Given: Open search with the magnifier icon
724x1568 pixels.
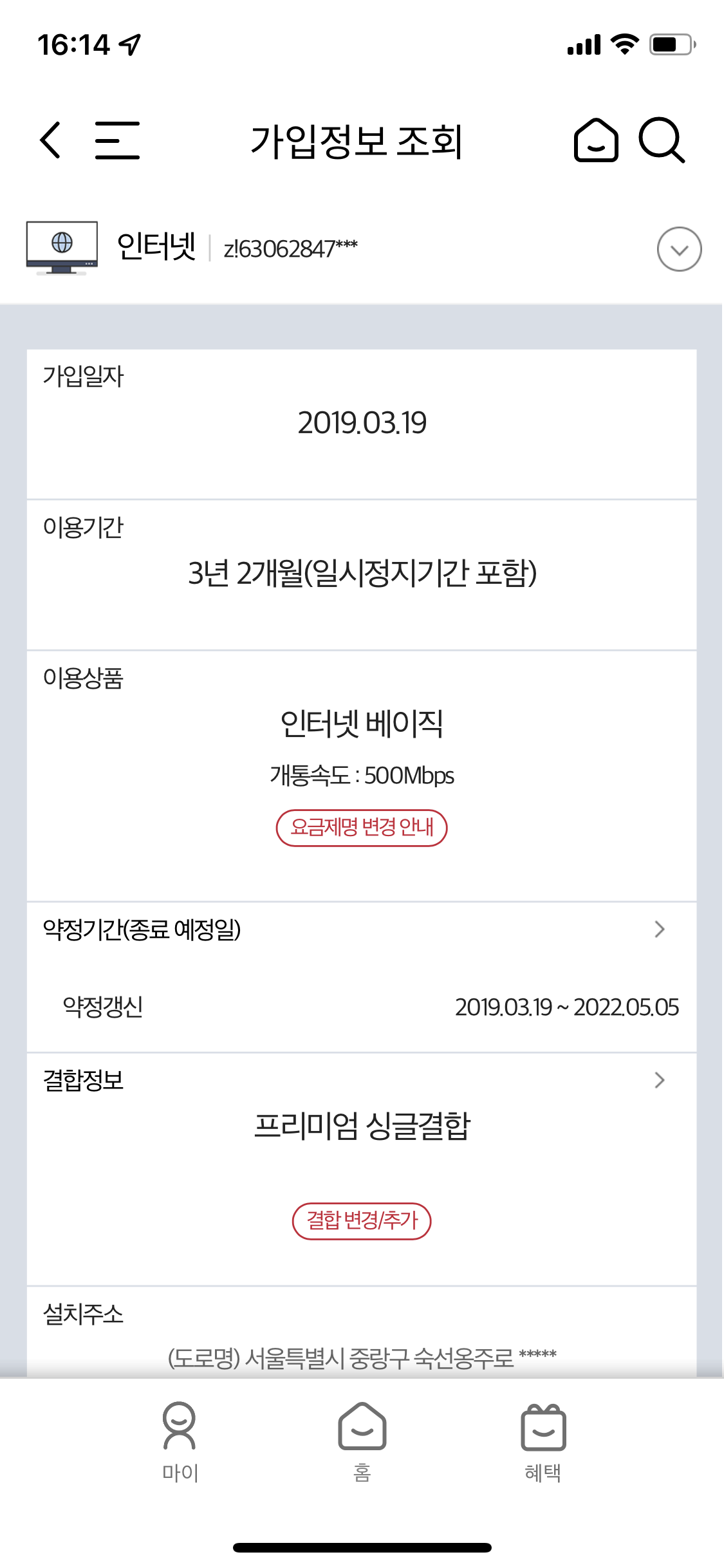Looking at the screenshot, I should 662,140.
